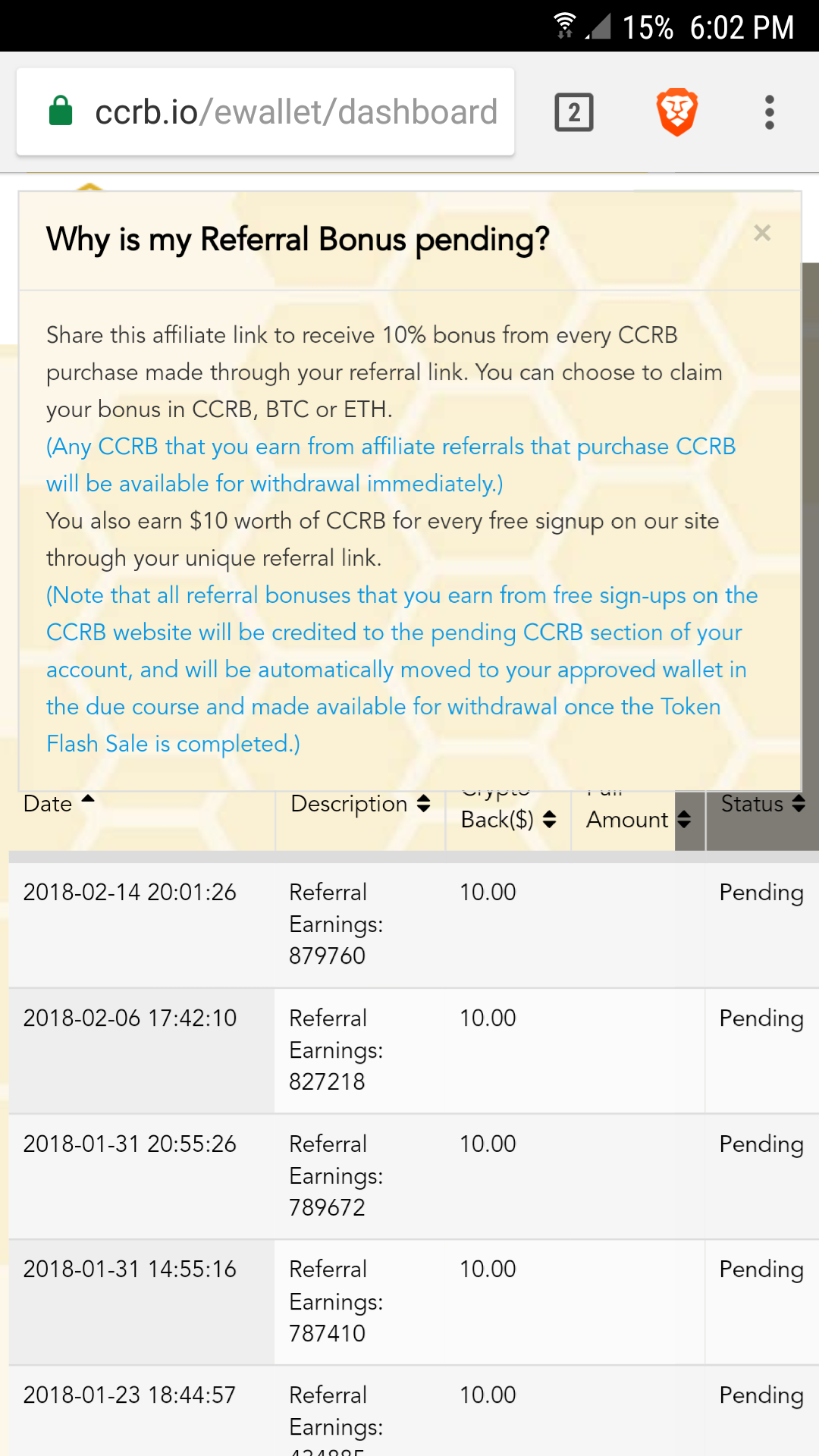Tap the ccrb.io address bar

pyautogui.click(x=265, y=112)
